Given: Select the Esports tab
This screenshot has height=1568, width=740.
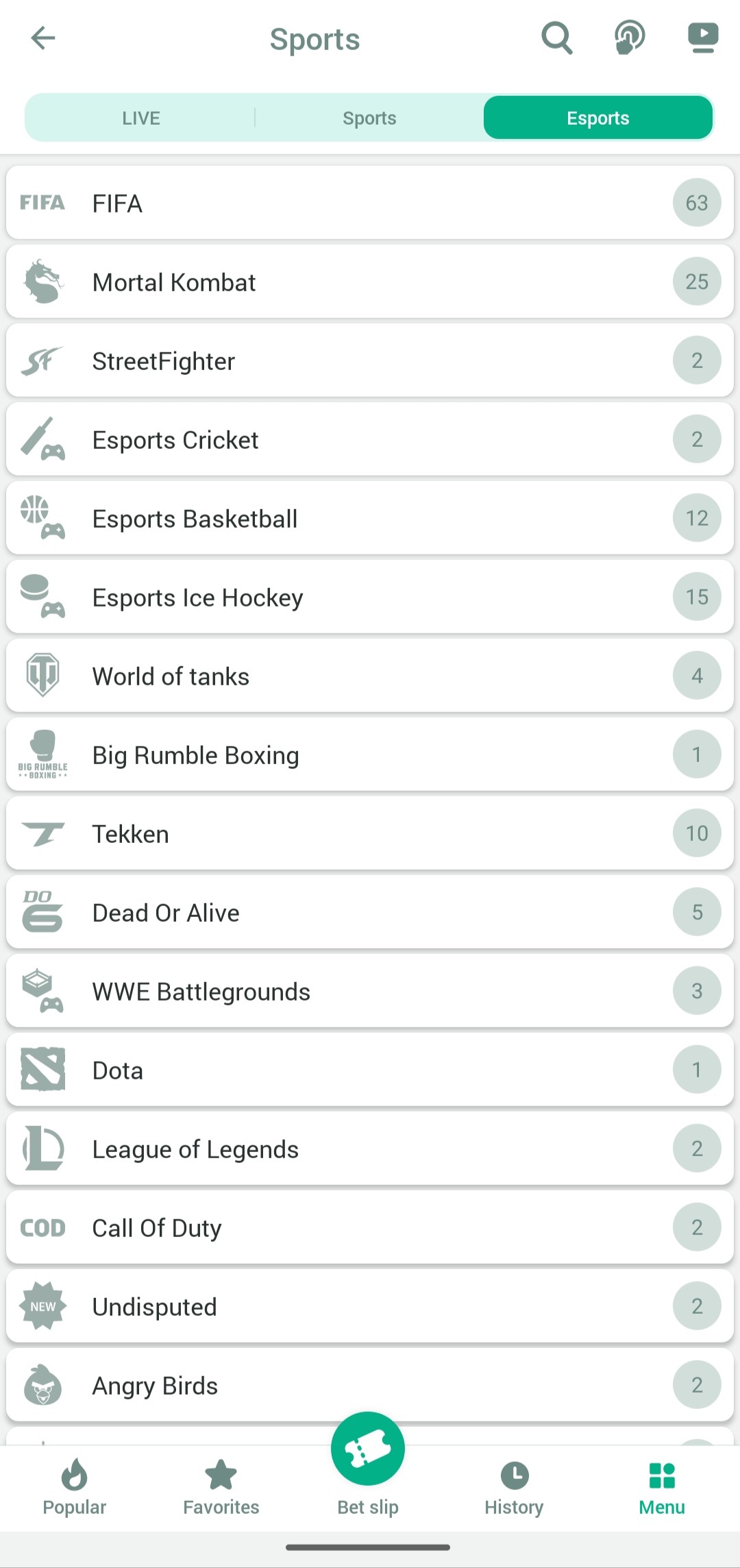Looking at the screenshot, I should (598, 118).
